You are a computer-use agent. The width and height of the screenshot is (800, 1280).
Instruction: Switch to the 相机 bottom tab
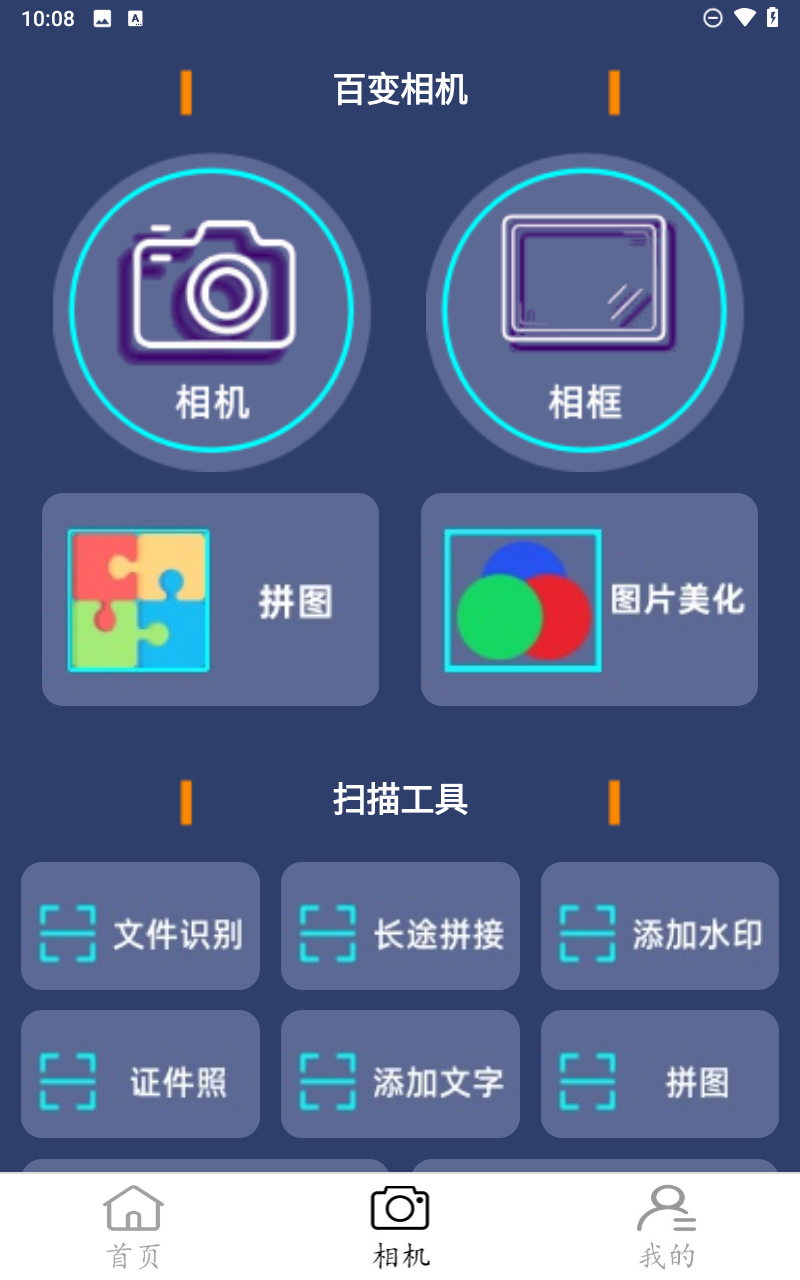(x=400, y=1226)
